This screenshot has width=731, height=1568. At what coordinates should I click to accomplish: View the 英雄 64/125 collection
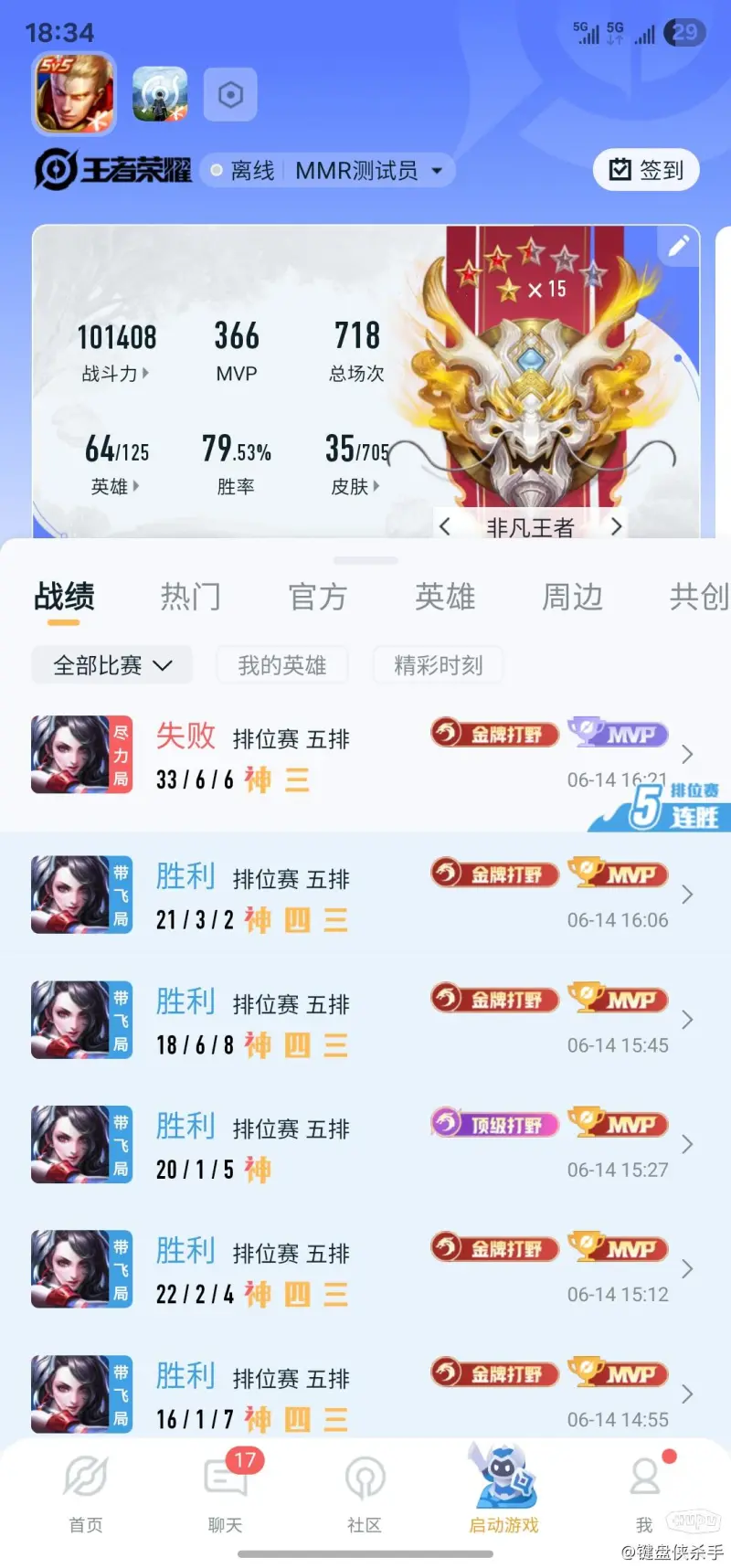coord(116,463)
